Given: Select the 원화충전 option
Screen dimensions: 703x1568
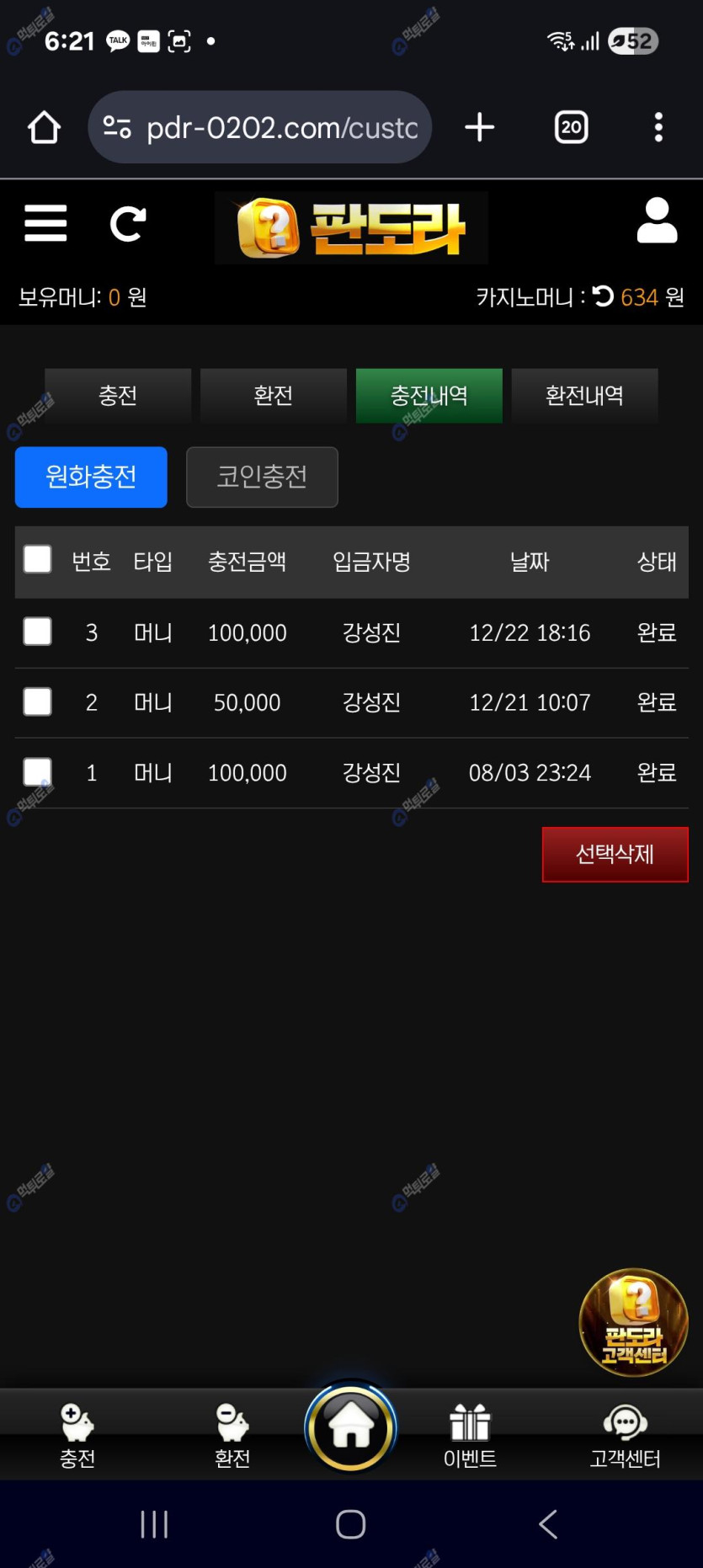Looking at the screenshot, I should coord(91,477).
